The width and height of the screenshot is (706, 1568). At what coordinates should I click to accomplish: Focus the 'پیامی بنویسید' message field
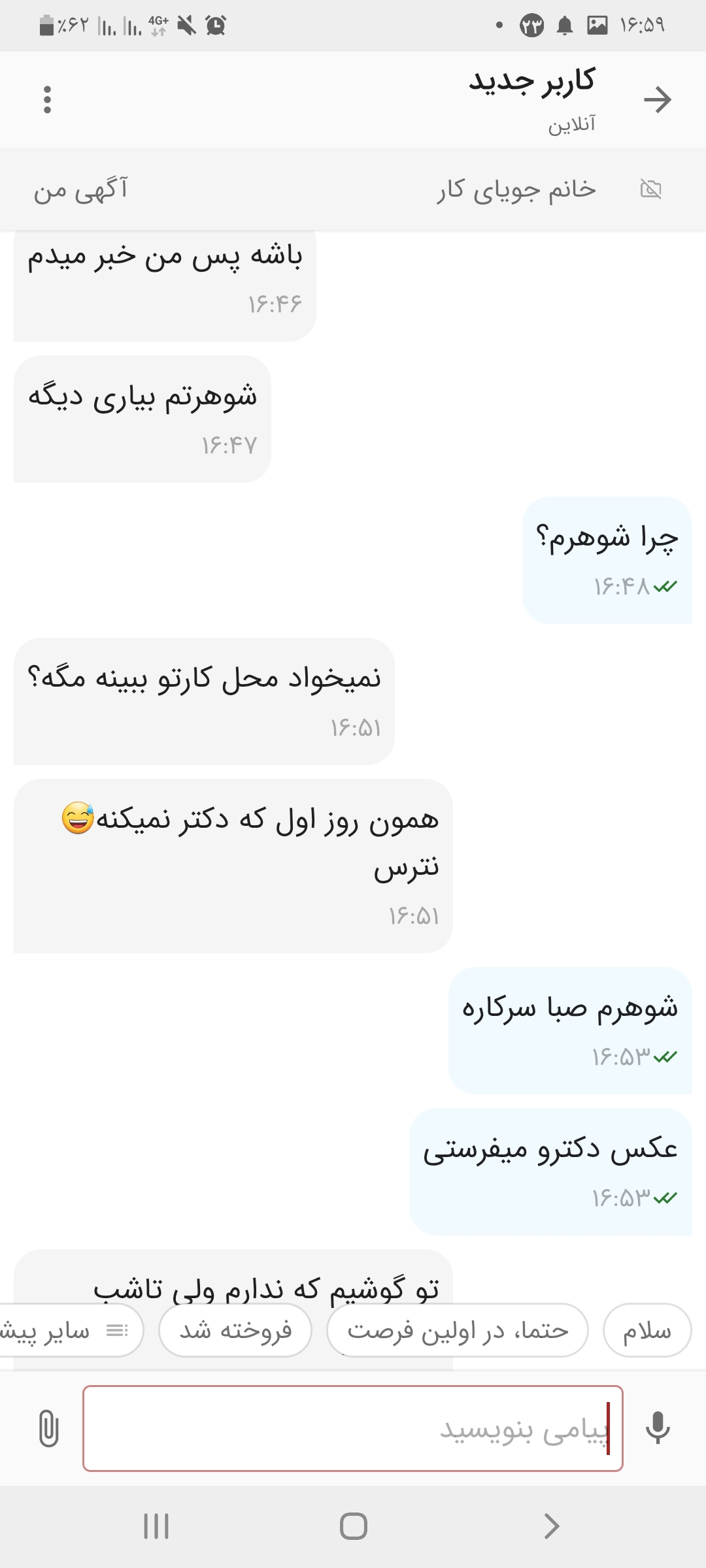click(353, 1429)
